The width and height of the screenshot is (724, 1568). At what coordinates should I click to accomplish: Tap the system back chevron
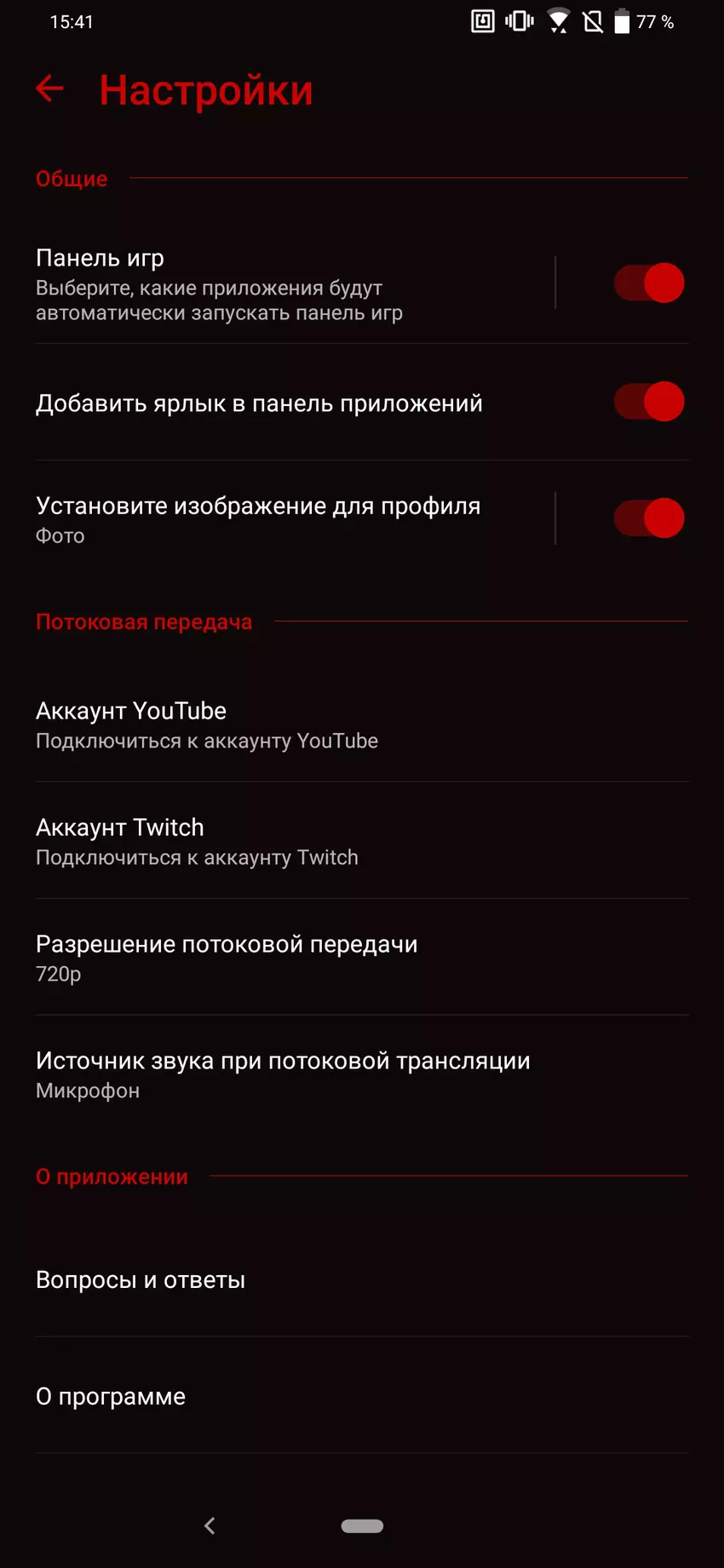210,1525
